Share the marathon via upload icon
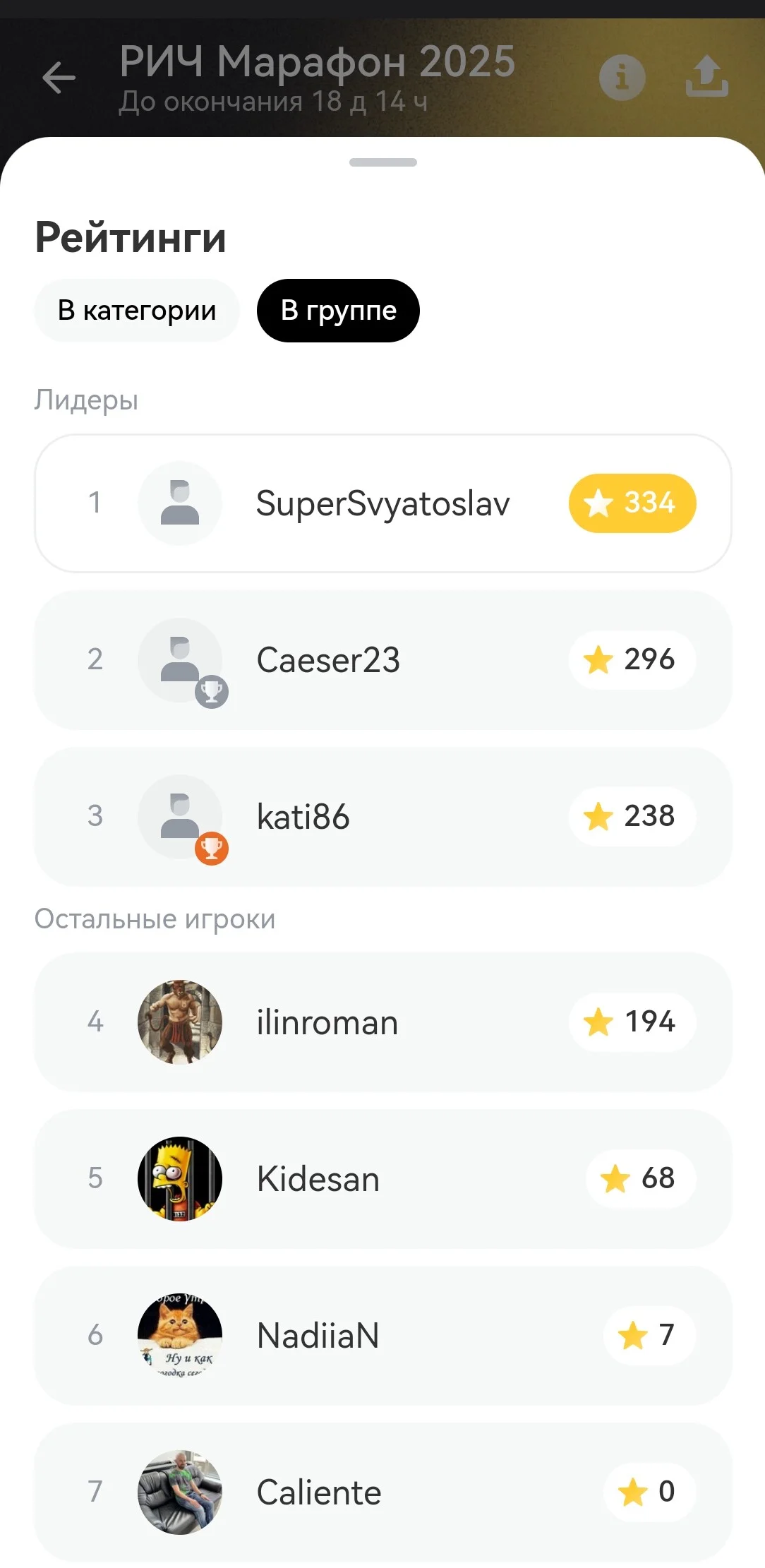This screenshot has width=765, height=1568. (706, 77)
